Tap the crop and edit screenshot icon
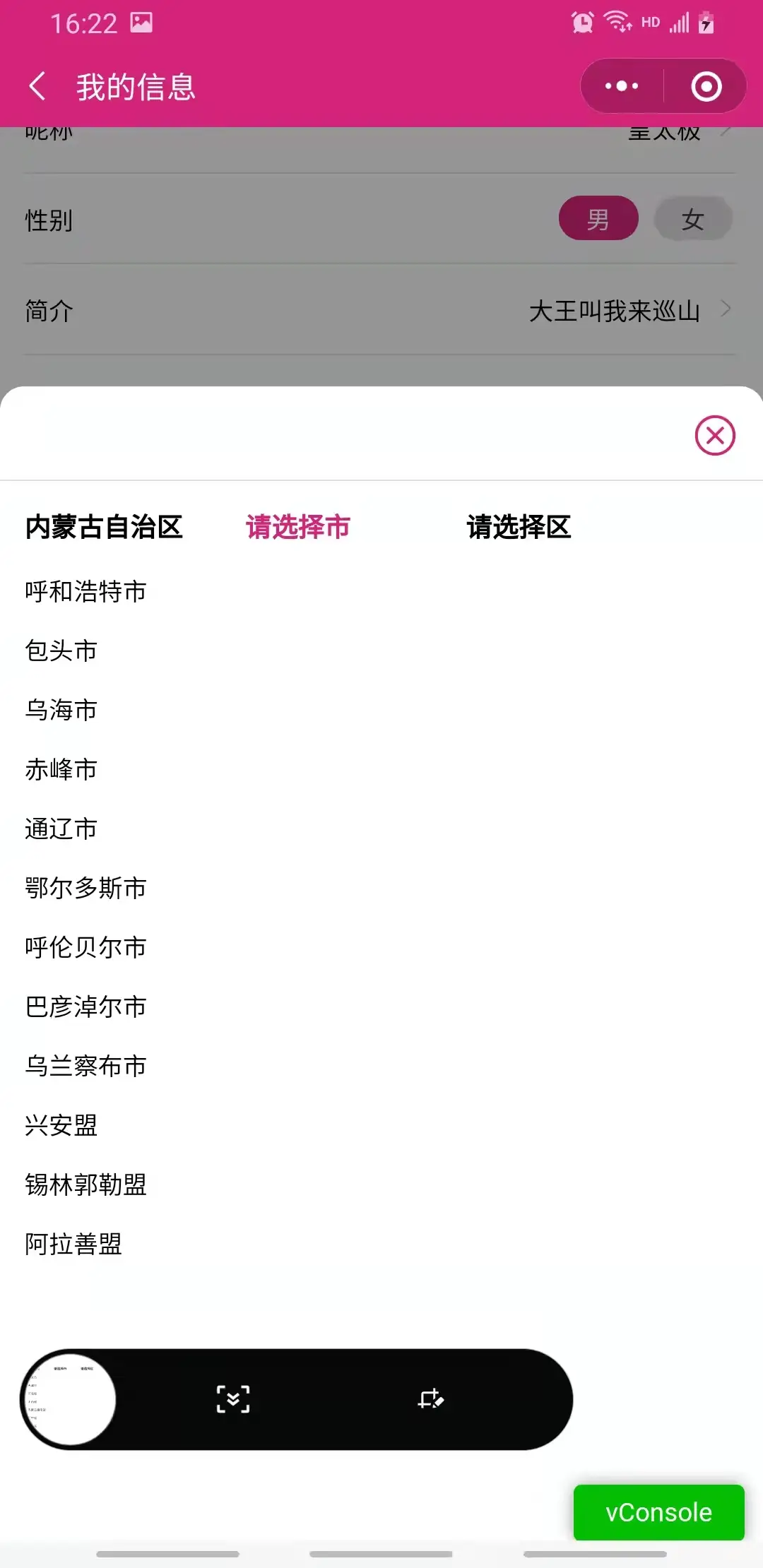Screen dimensions: 763x1568 [x=430, y=1399]
